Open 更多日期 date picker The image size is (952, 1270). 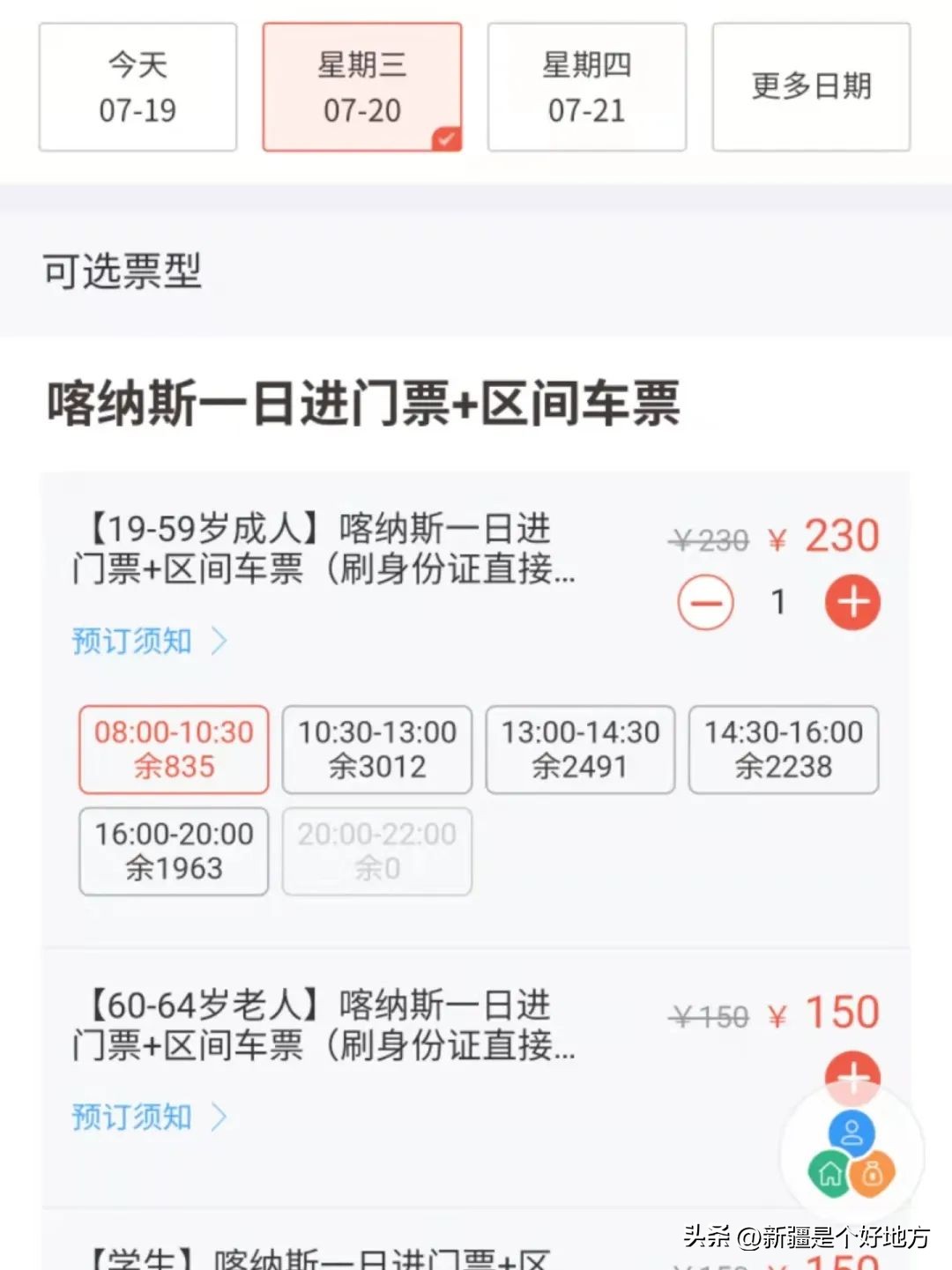(811, 87)
